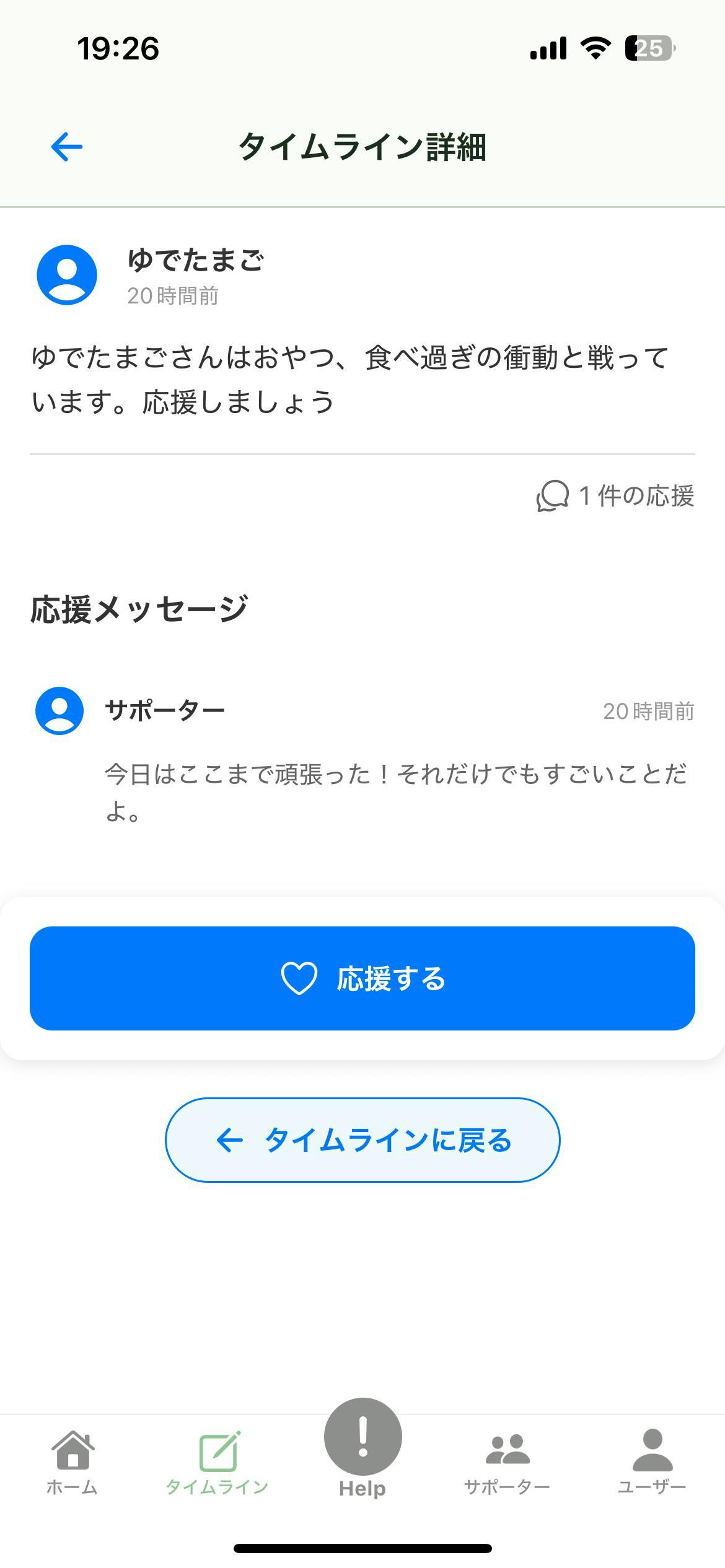Go back using the header arrow
This screenshot has height=1568, width=725.
click(x=67, y=147)
